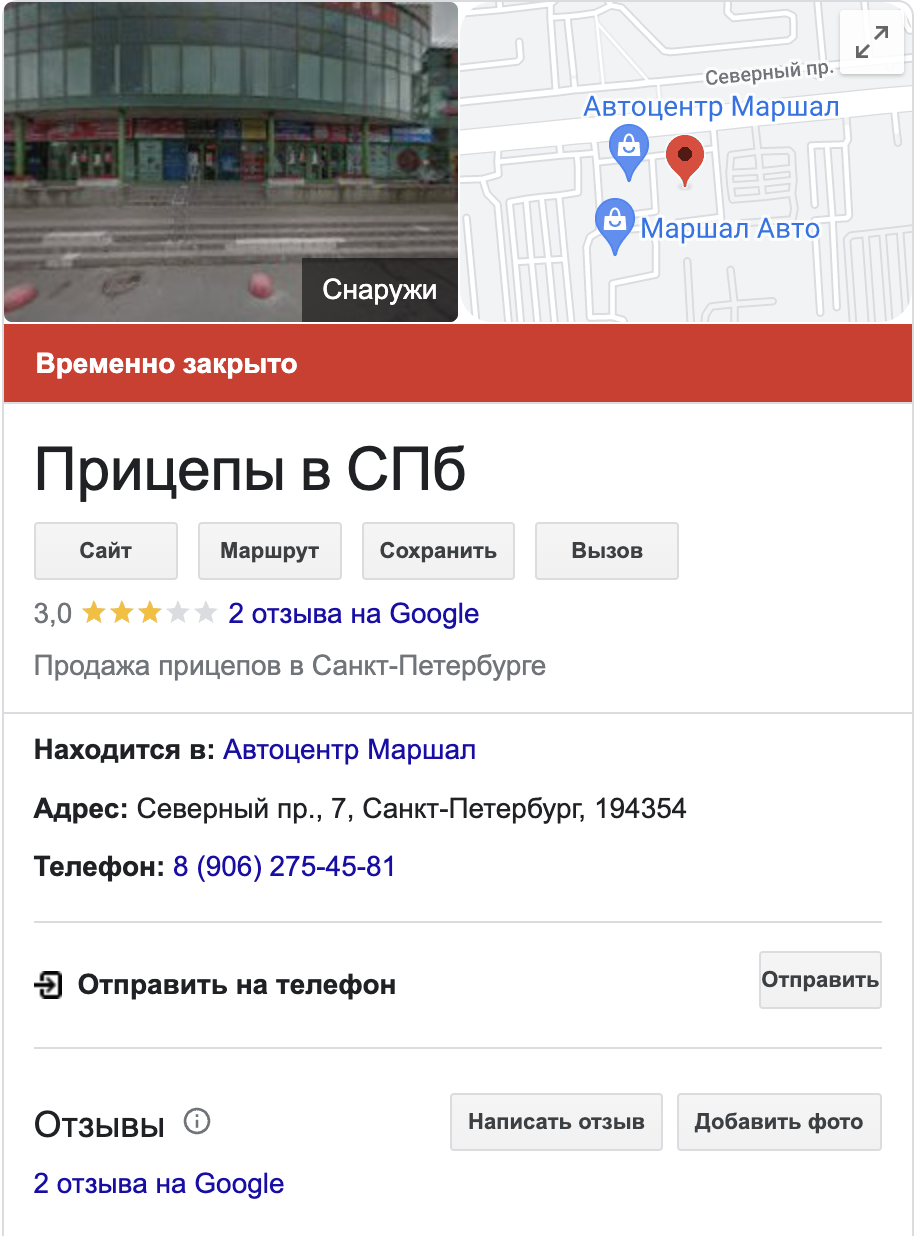Screen dimensions: 914x1236
Task: Open the Автоцентр Маршал link after Находится в
Action: (349, 749)
